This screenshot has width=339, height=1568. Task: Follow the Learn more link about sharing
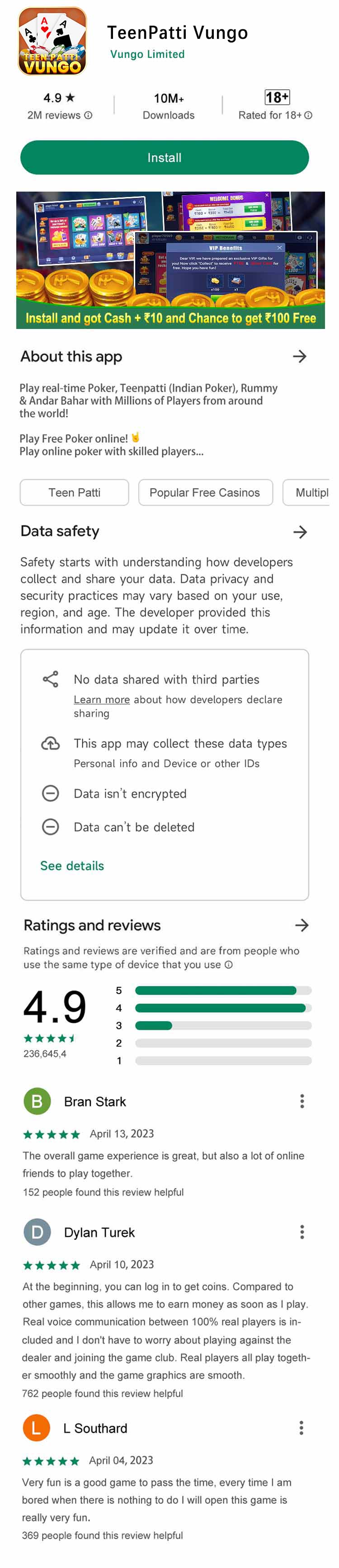[102, 700]
